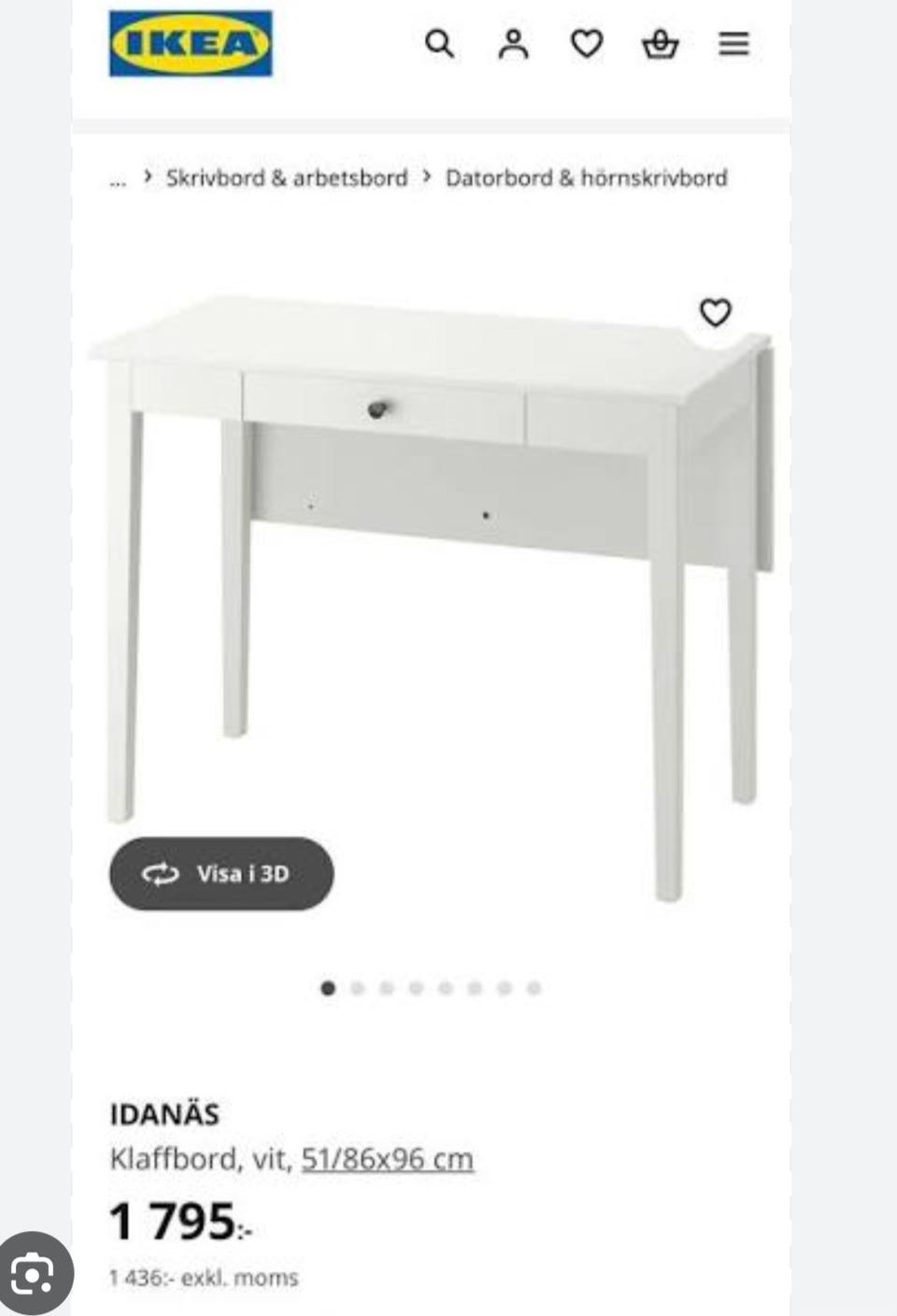Go to Skrivbord & arbetsbord breadcrumb
Image resolution: width=897 pixels, height=1316 pixels.
(x=286, y=178)
